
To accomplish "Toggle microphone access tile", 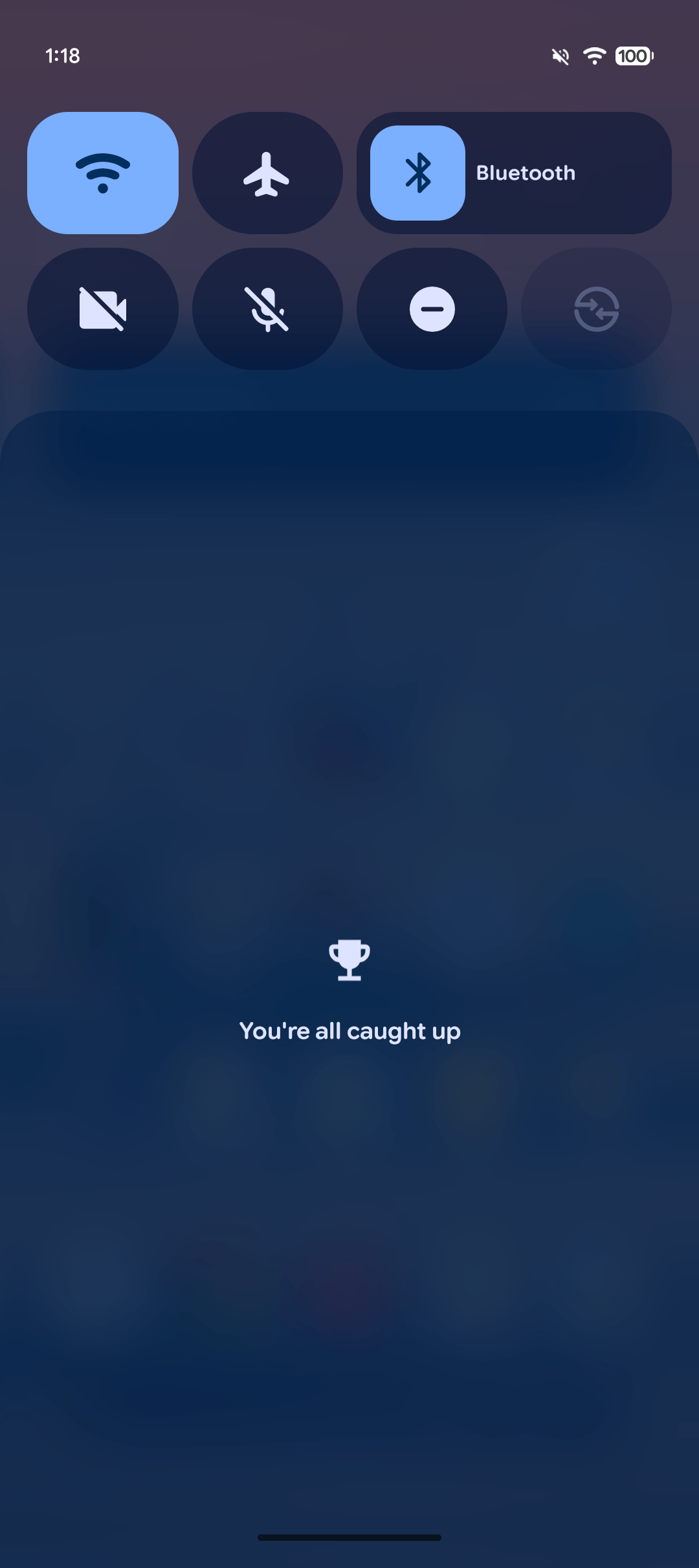I will (x=267, y=309).
